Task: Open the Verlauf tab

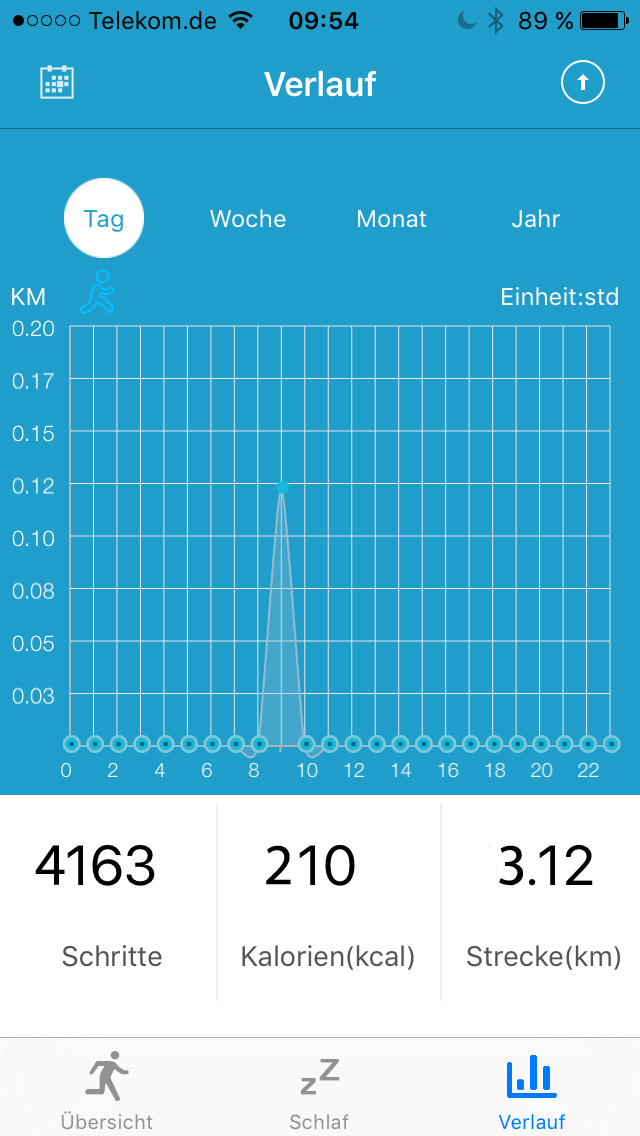Action: click(532, 1088)
